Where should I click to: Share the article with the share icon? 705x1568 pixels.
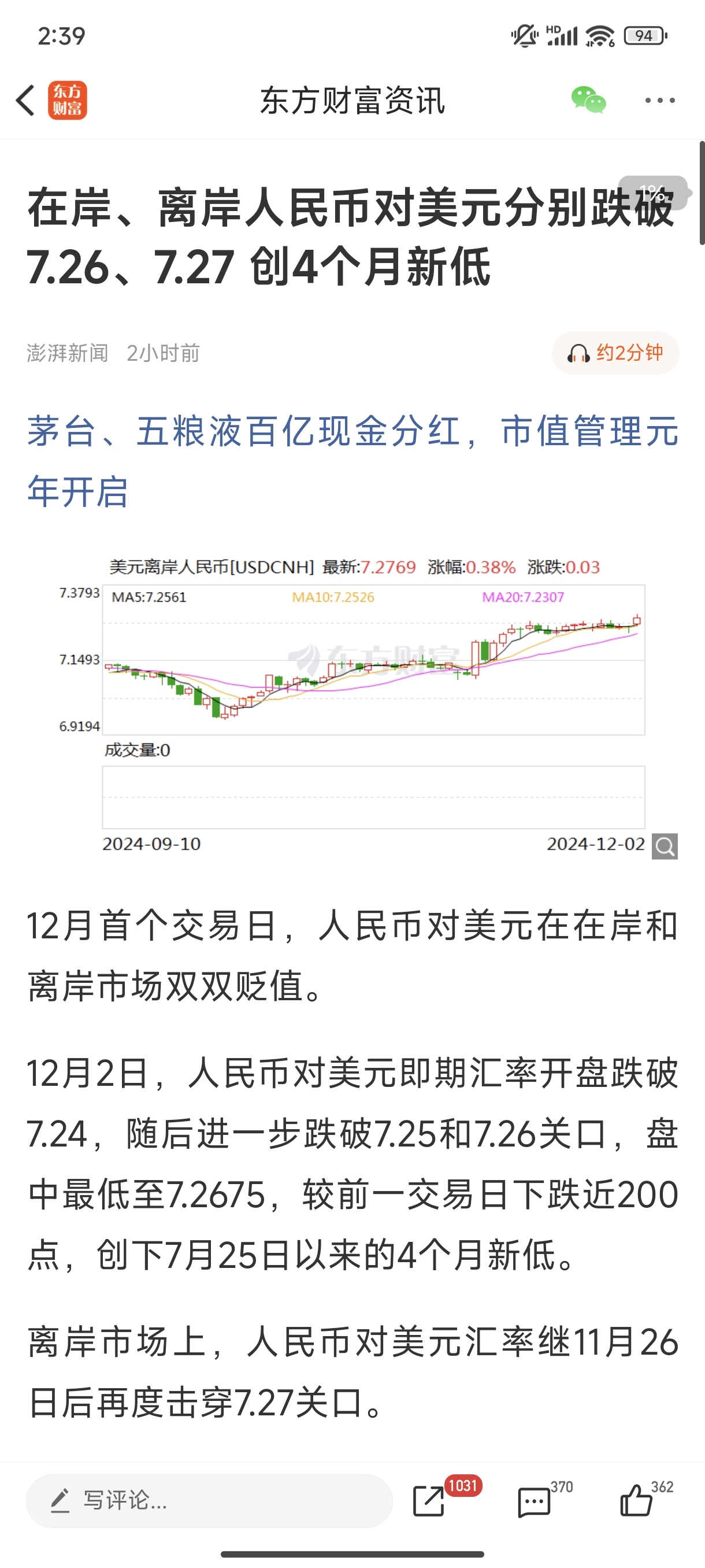[x=429, y=1500]
